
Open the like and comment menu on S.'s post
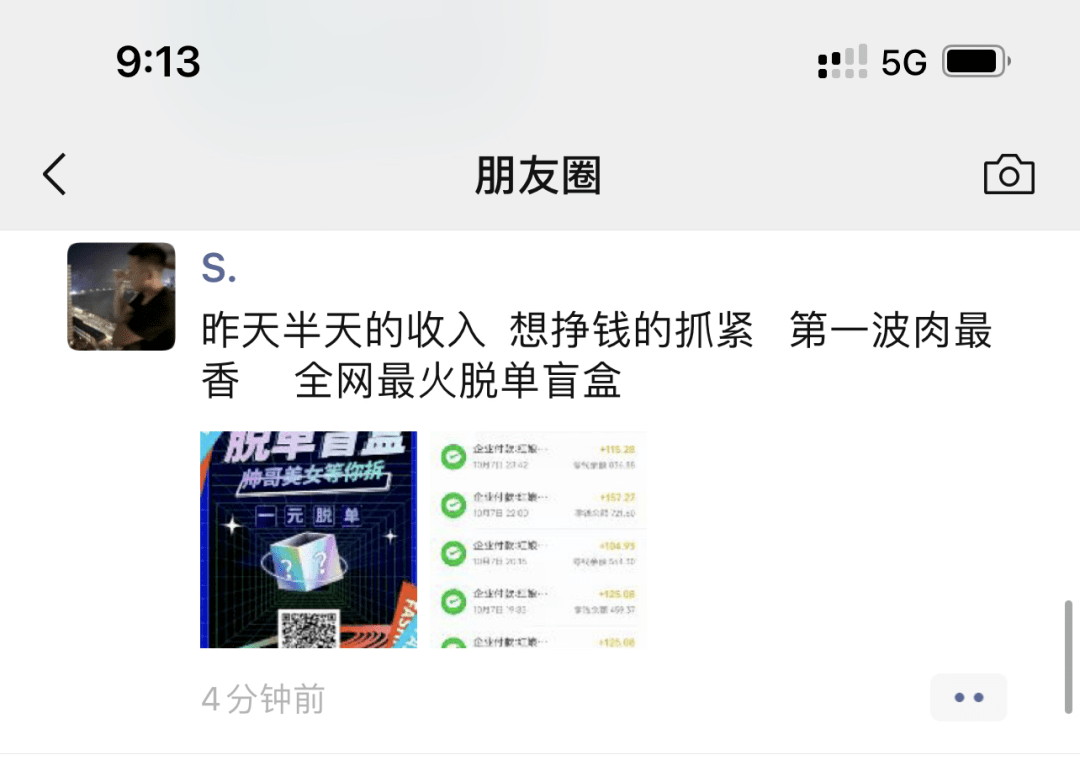[967, 697]
